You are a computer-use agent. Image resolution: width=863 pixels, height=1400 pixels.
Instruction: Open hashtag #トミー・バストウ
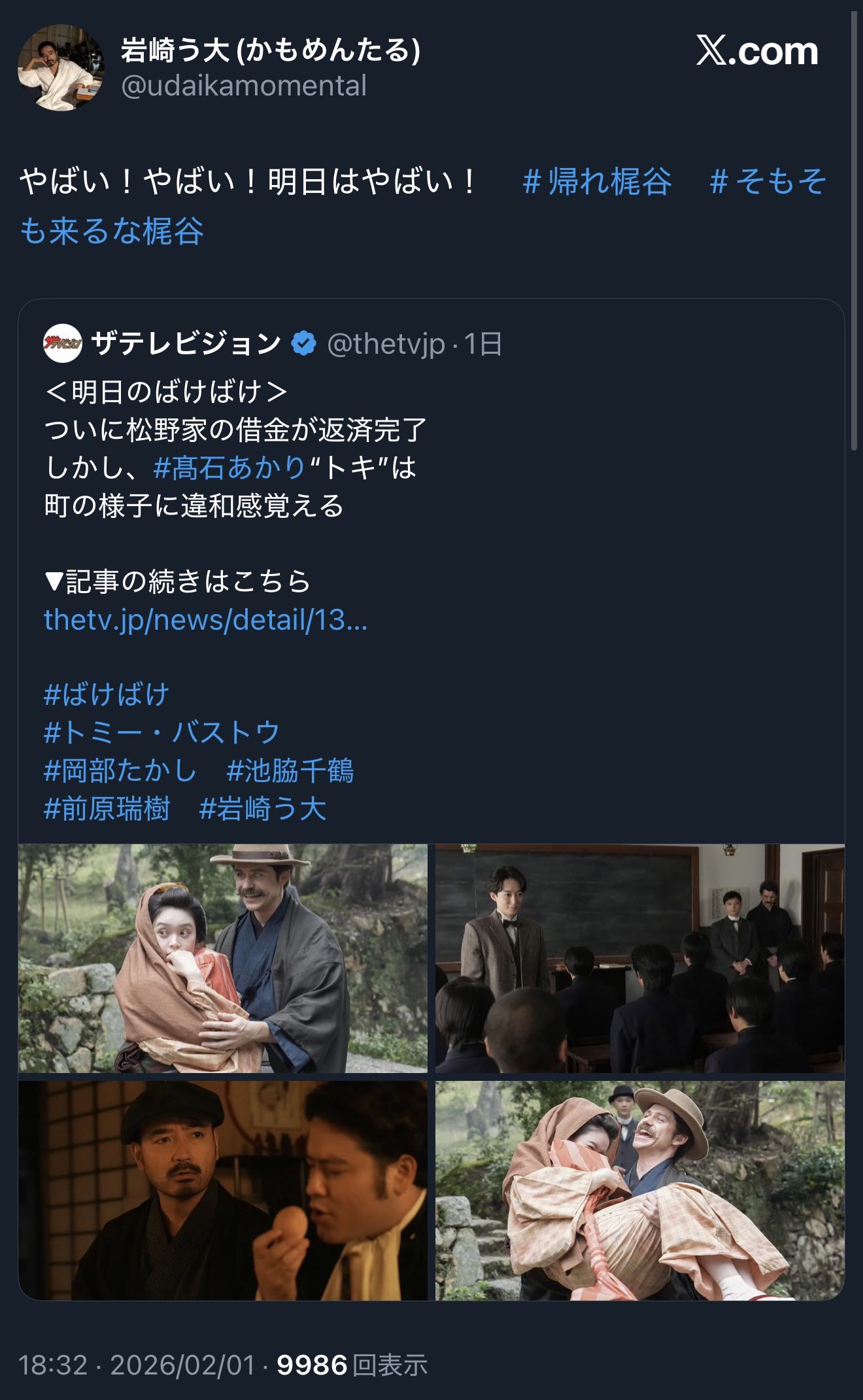coord(161,732)
